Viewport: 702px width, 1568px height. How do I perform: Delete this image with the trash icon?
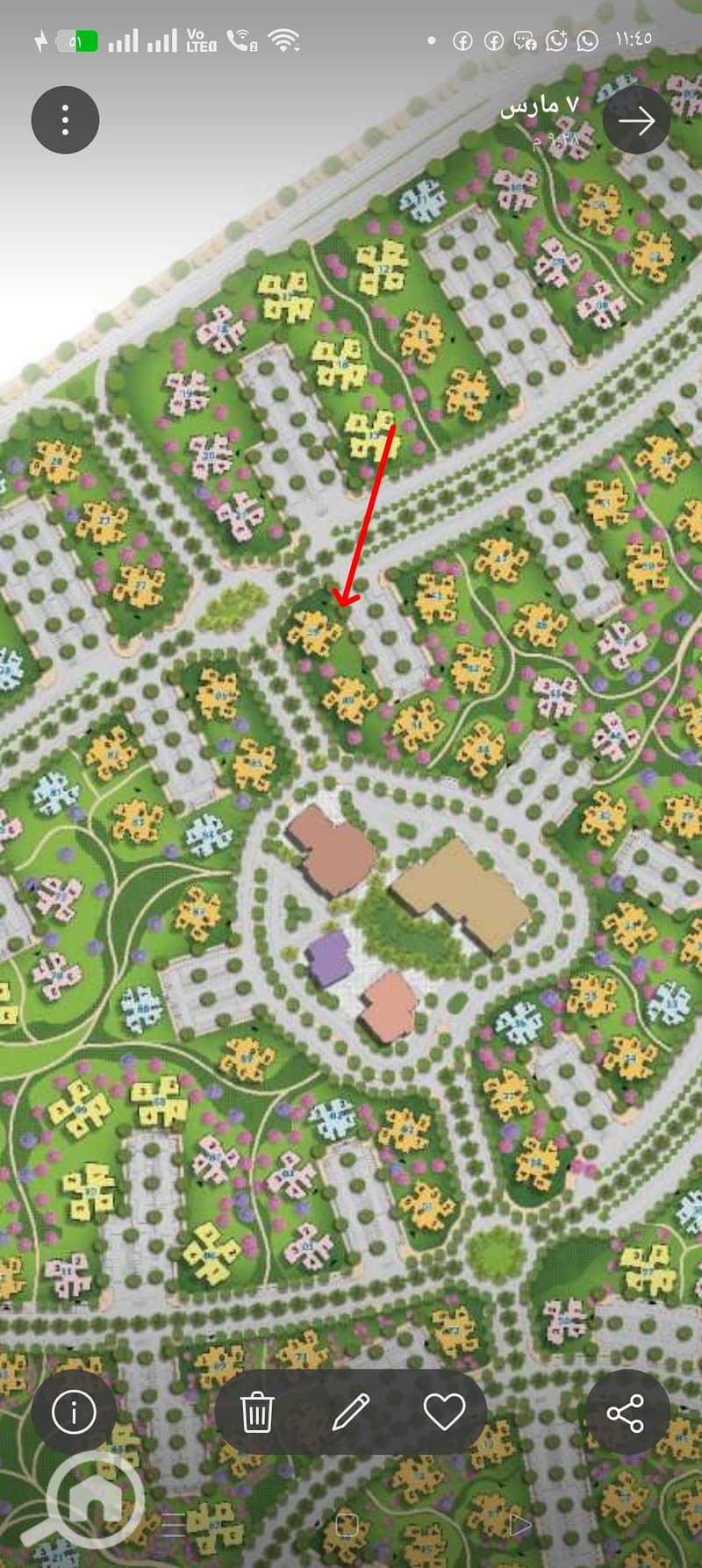257,1413
